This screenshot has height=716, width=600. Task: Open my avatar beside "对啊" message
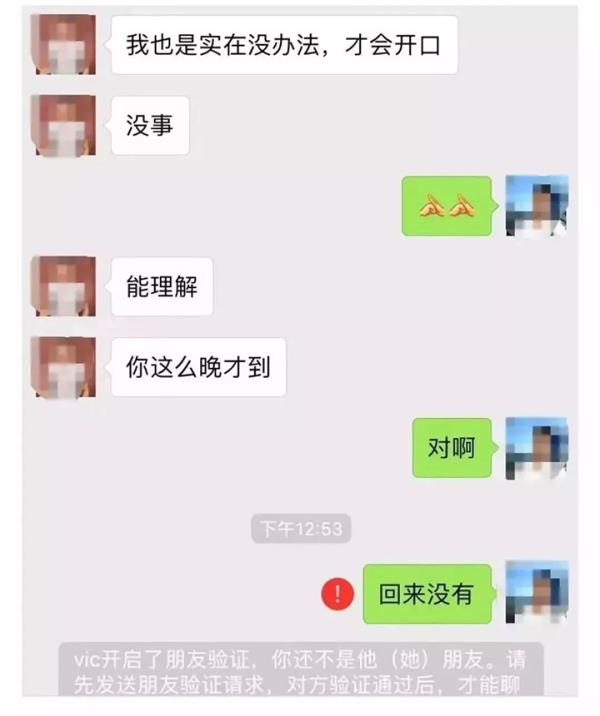(x=536, y=448)
